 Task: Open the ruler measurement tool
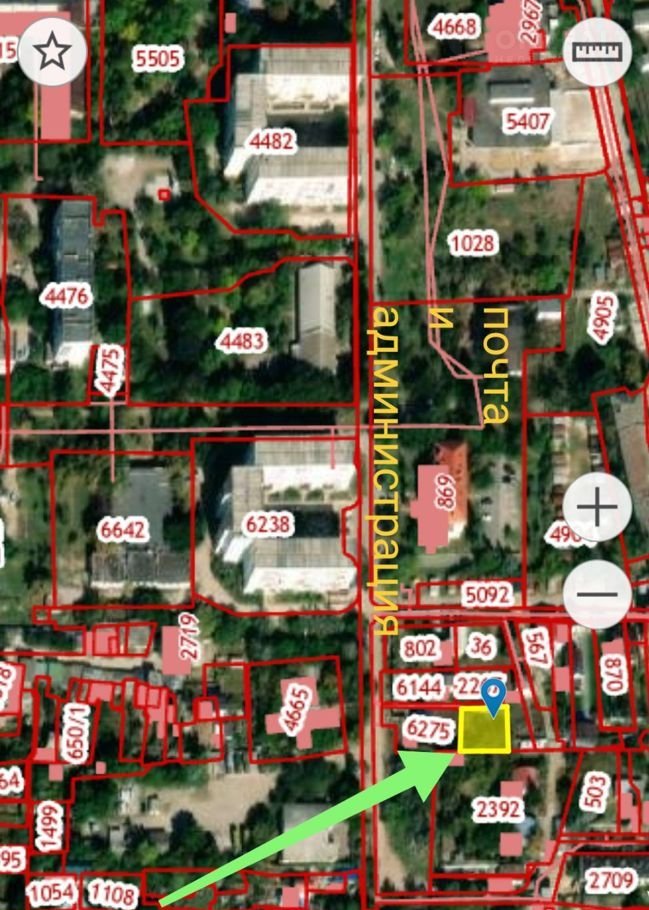coord(598,51)
